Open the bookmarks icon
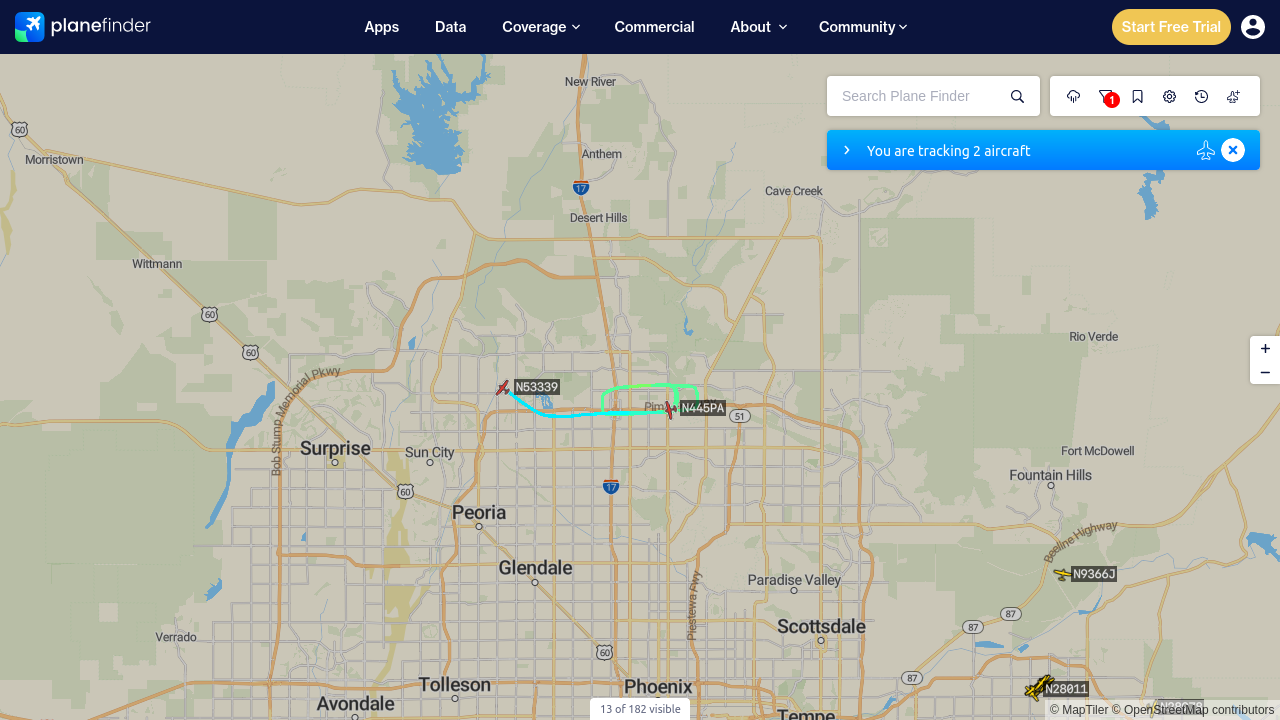This screenshot has height=720, width=1280. (1138, 96)
